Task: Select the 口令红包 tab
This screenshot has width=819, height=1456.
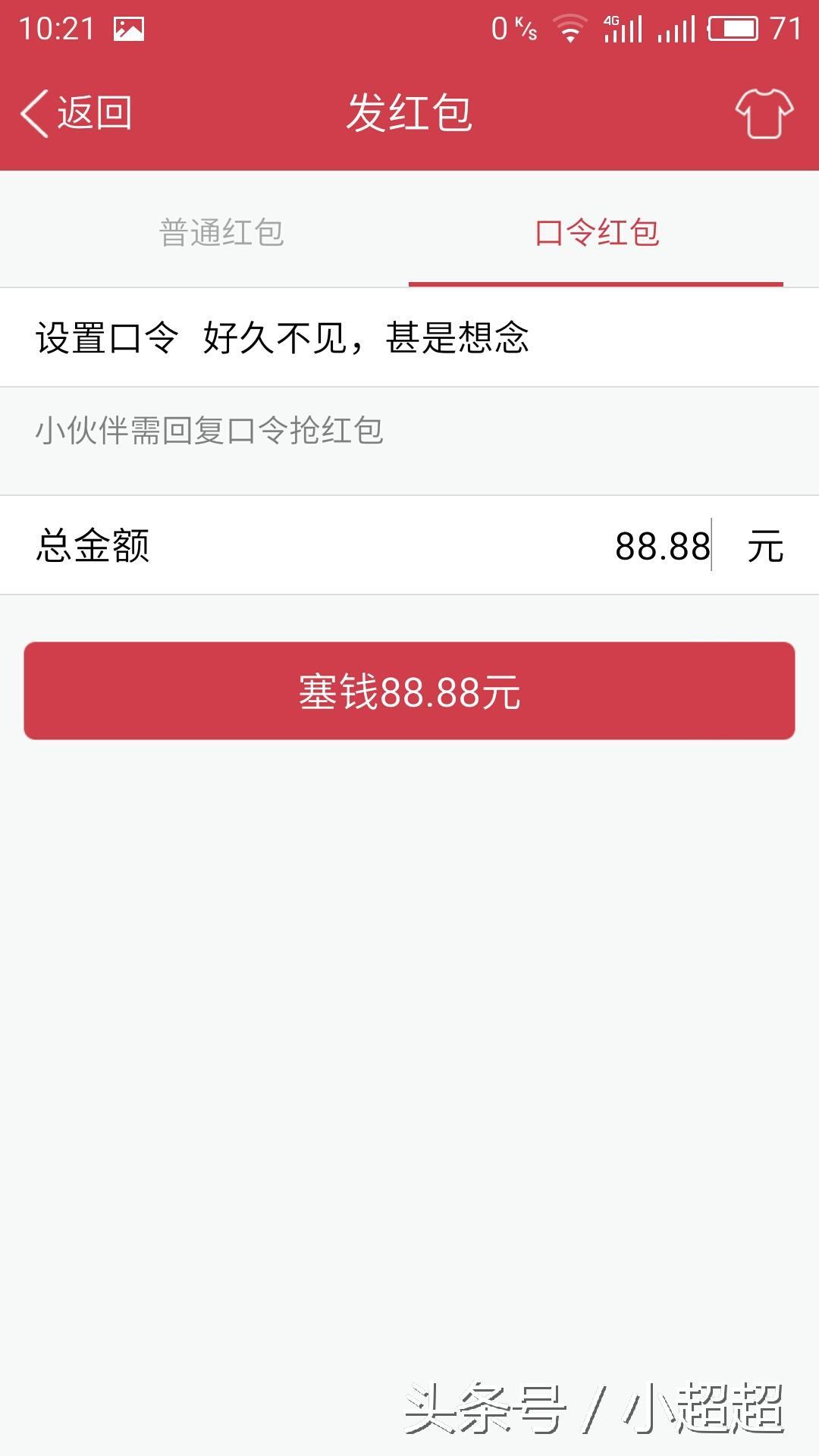Action: click(x=597, y=232)
